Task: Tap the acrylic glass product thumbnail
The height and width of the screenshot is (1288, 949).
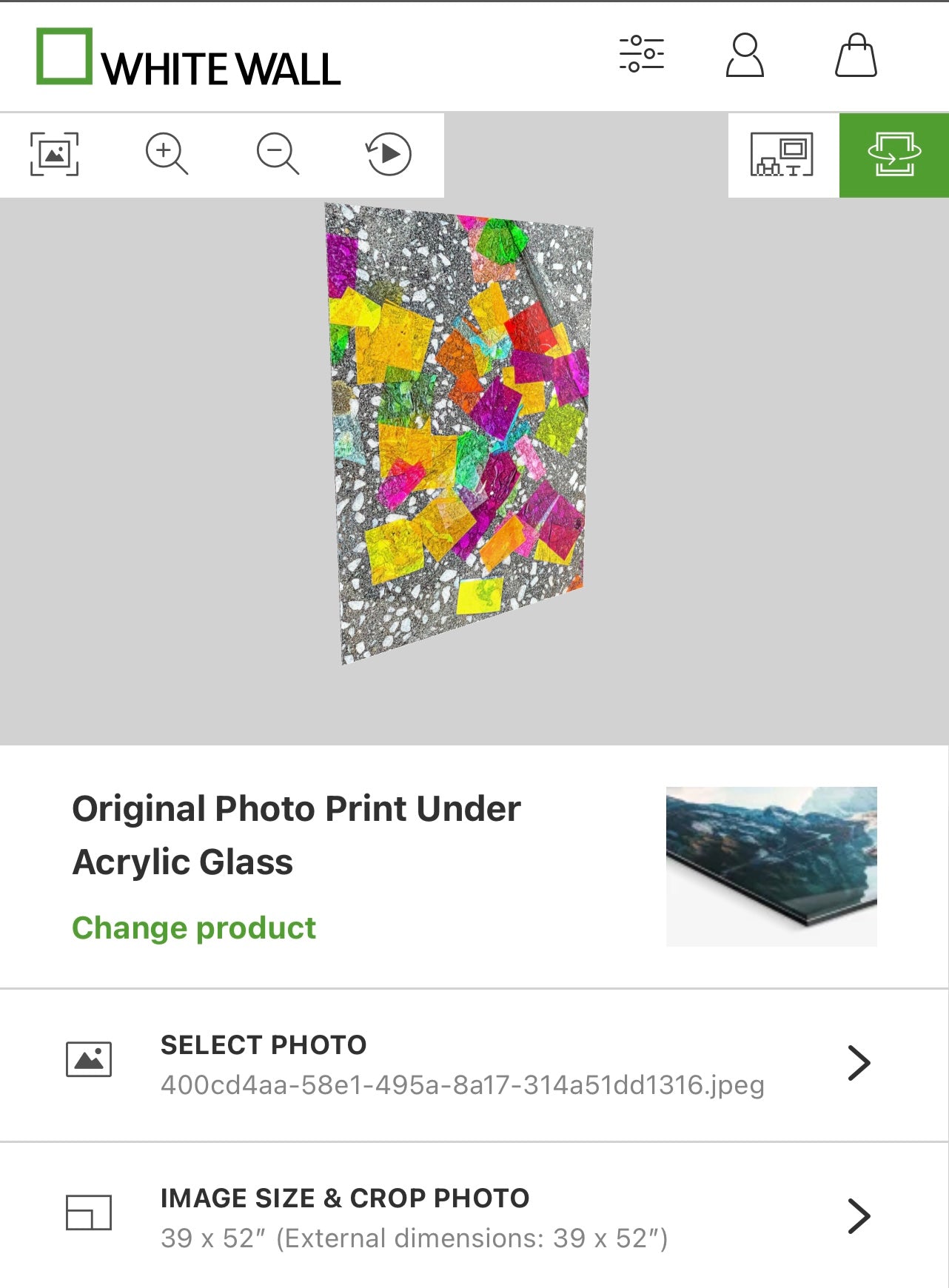Action: [x=771, y=866]
